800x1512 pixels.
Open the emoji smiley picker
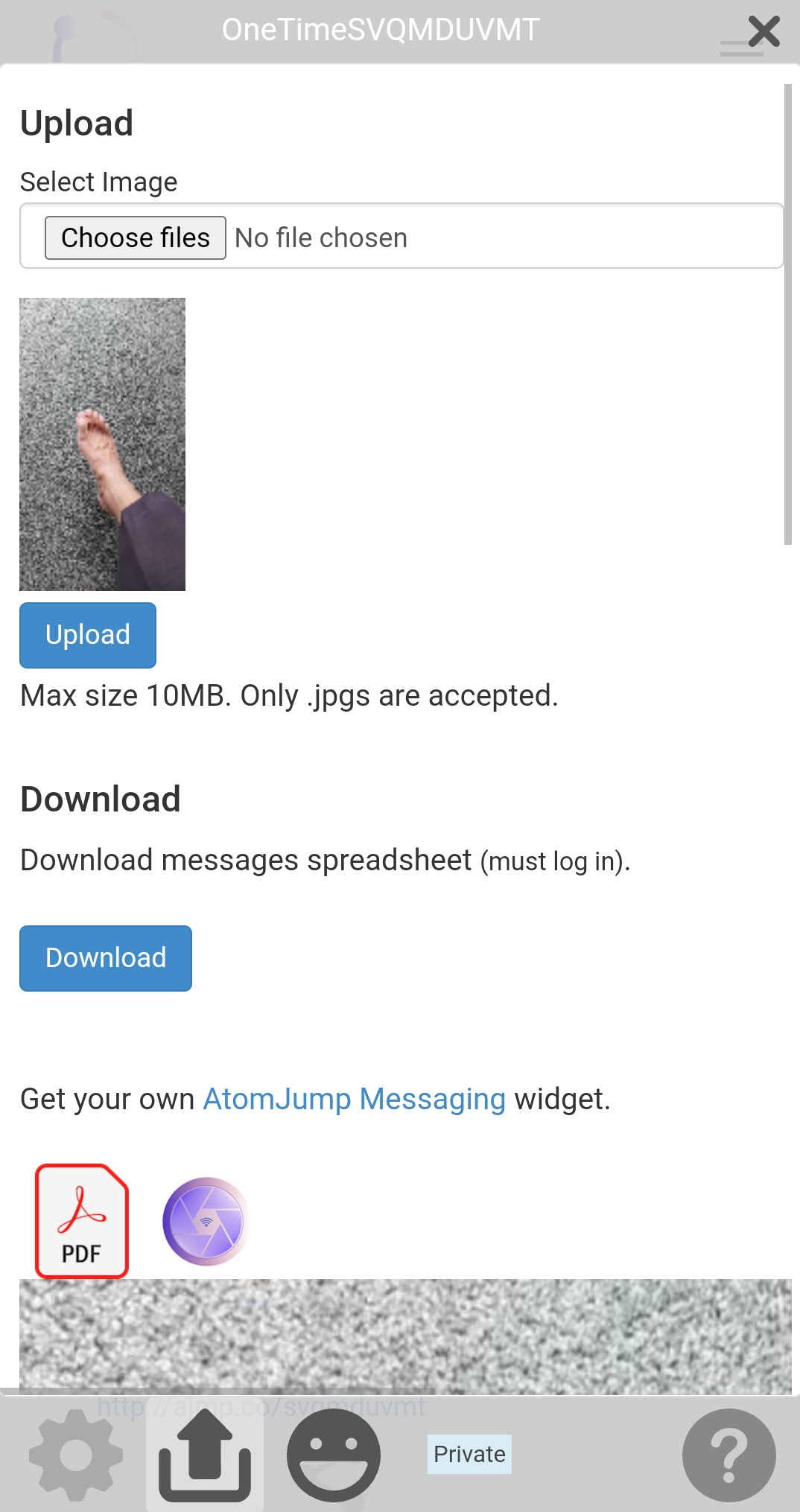click(x=334, y=1455)
